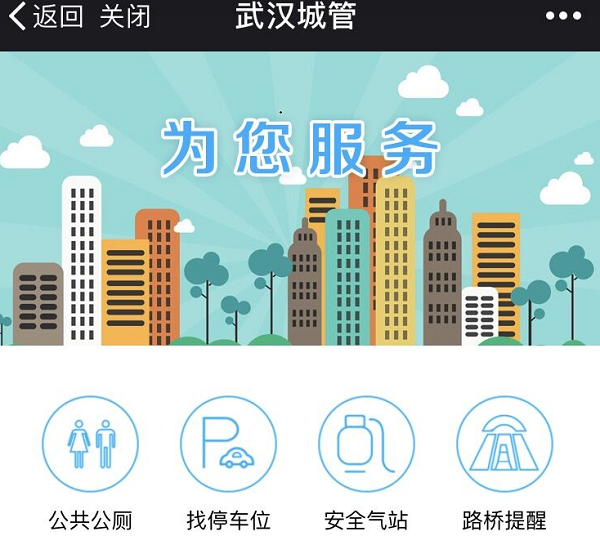Image resolution: width=600 pixels, height=545 pixels.
Task: Tap the 为您服务 banner
Action: tap(300, 198)
